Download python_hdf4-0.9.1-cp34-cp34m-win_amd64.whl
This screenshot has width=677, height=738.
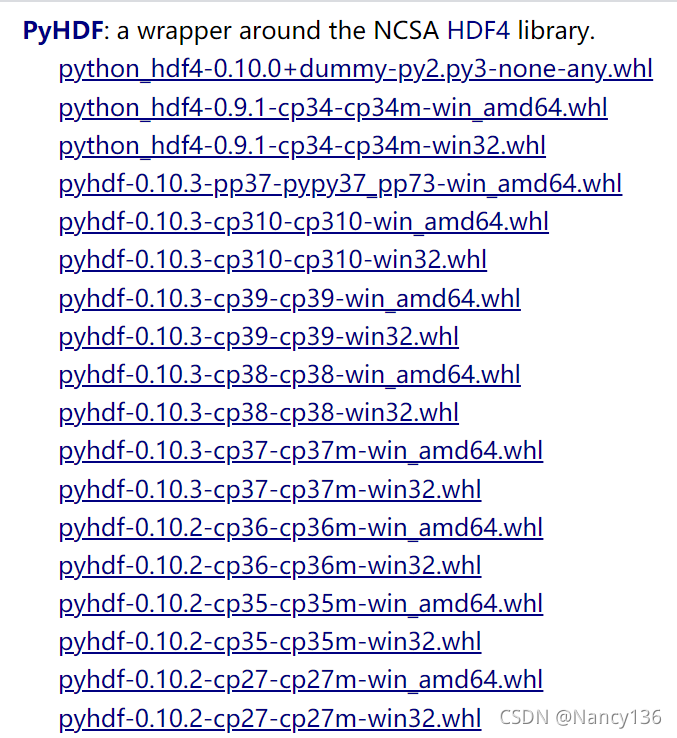click(332, 108)
